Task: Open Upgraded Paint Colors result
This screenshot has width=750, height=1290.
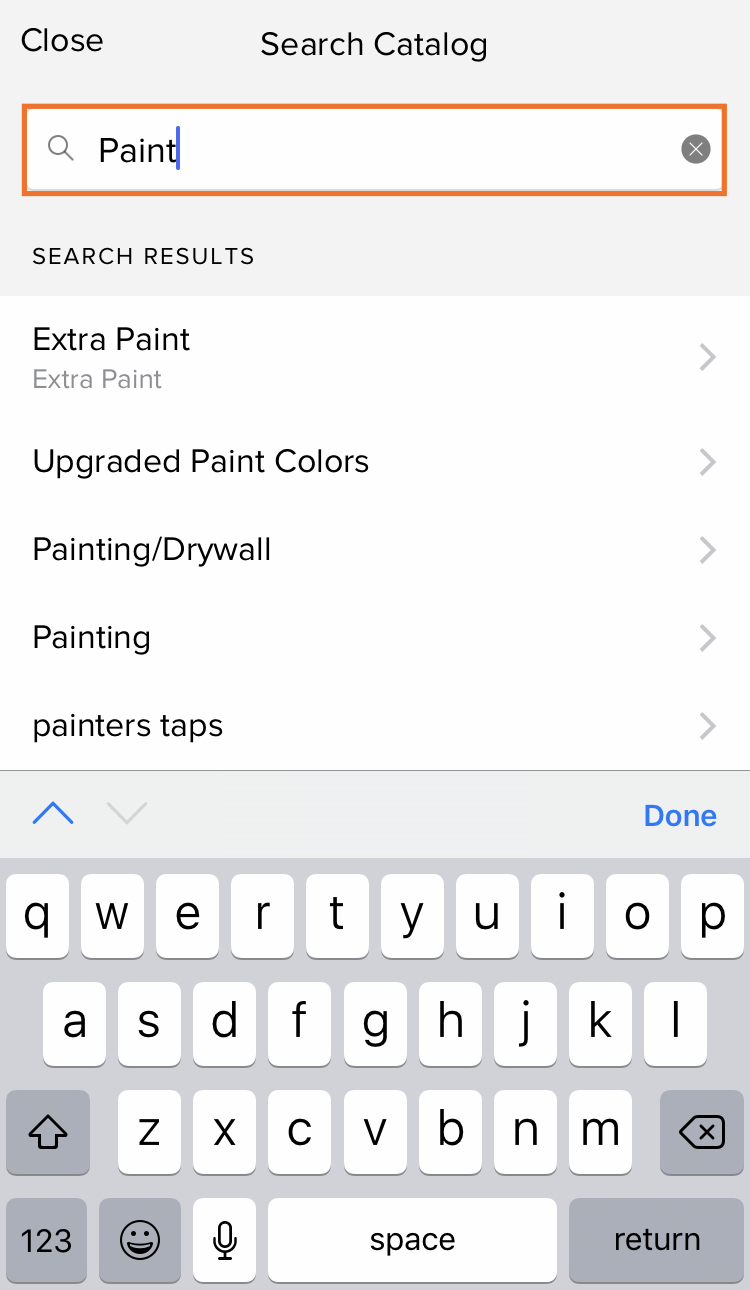Action: pyautogui.click(x=375, y=461)
